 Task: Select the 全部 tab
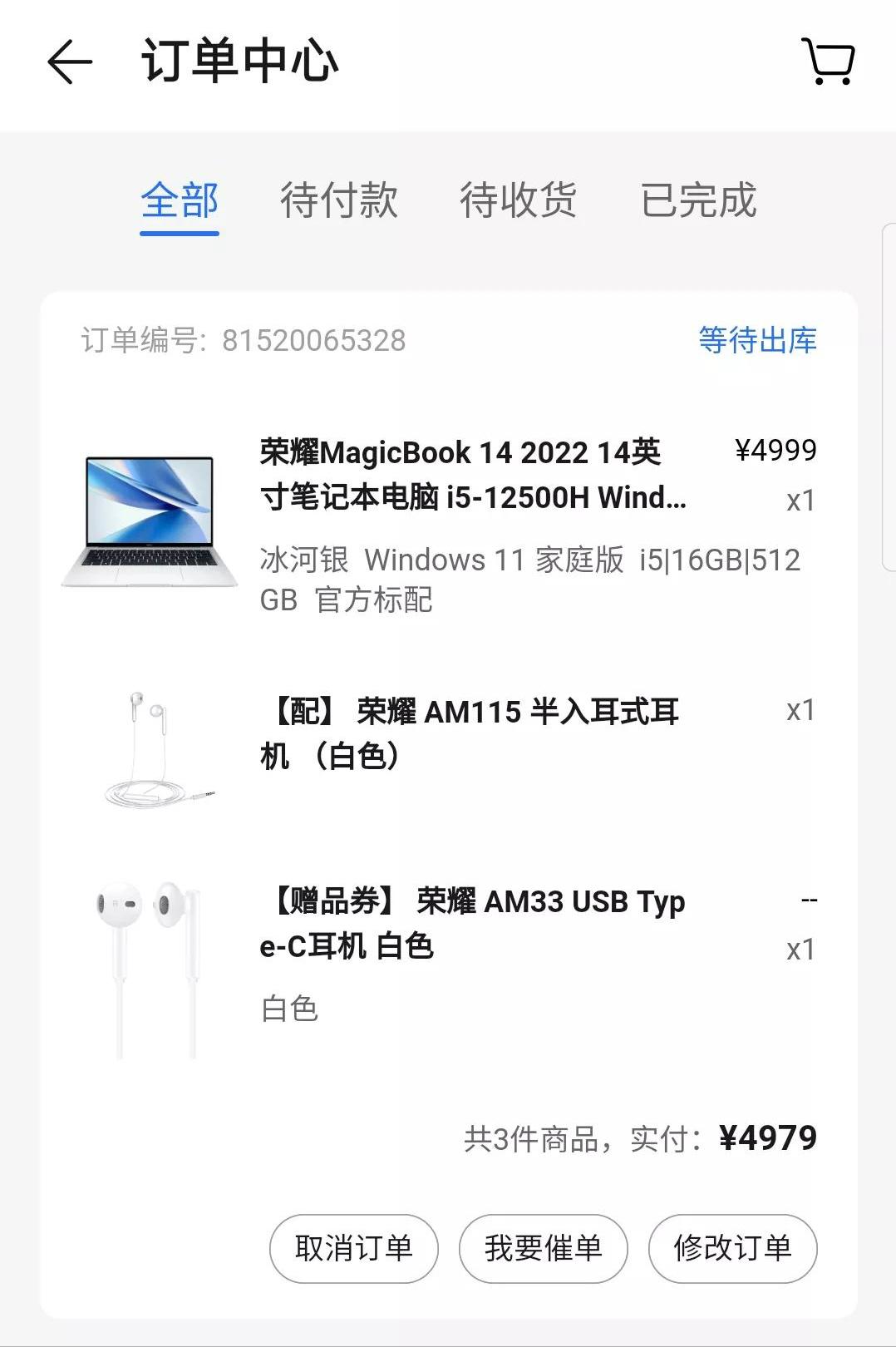pyautogui.click(x=179, y=202)
